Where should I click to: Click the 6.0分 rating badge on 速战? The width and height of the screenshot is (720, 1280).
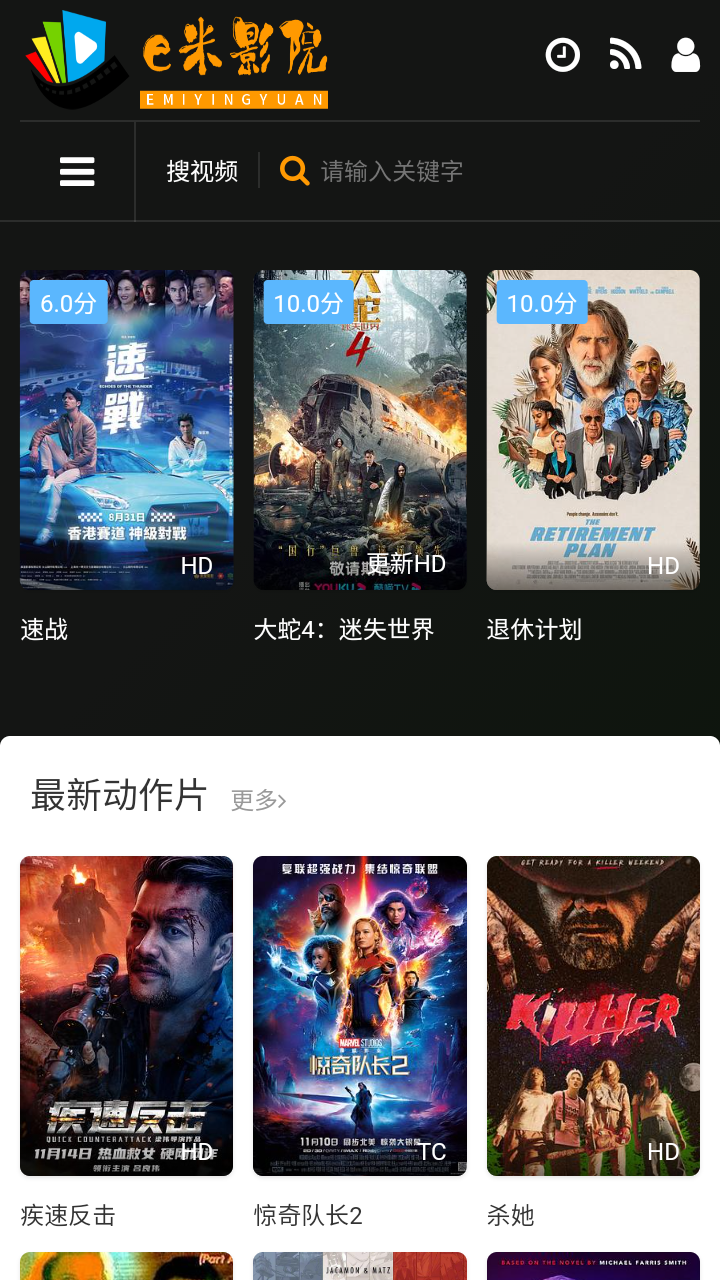pos(69,302)
